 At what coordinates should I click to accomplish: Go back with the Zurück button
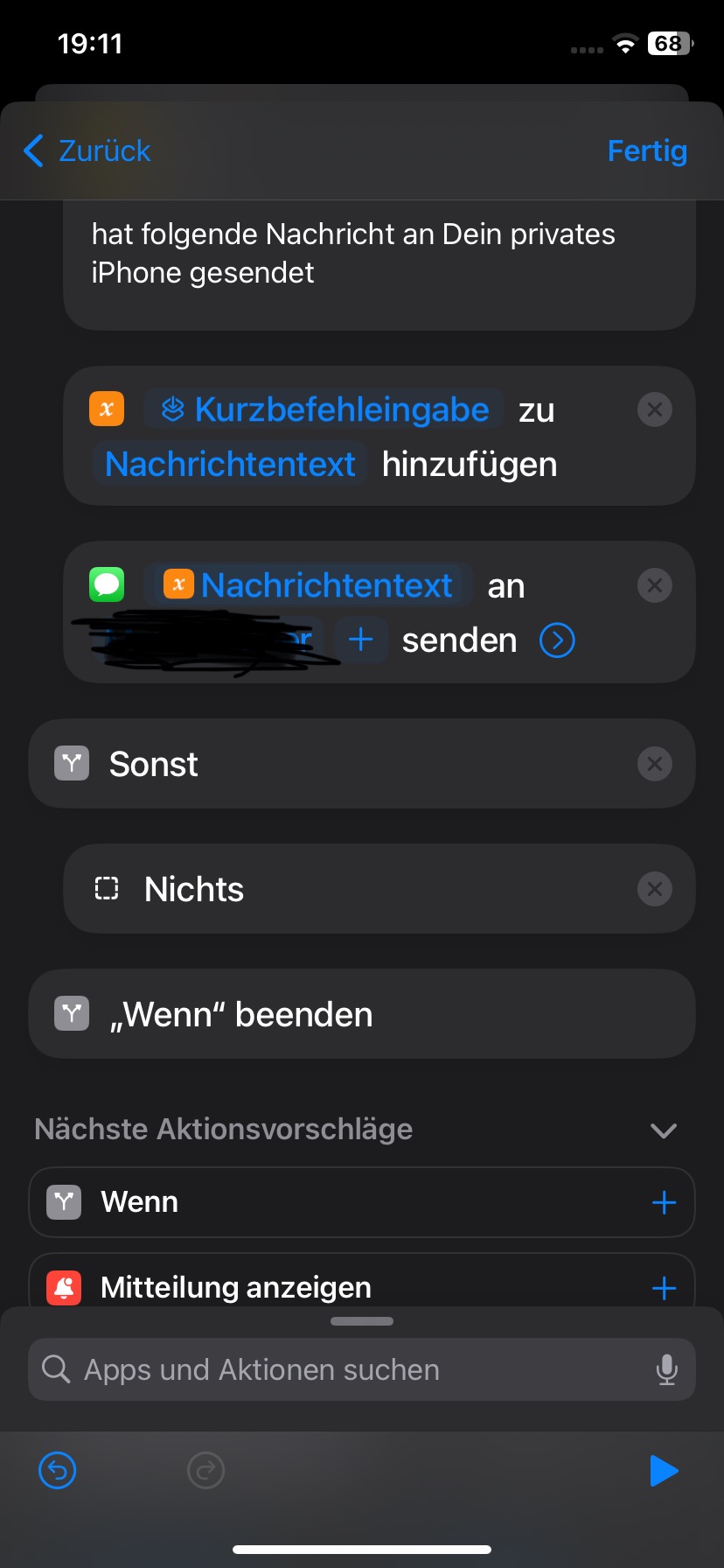(x=87, y=150)
